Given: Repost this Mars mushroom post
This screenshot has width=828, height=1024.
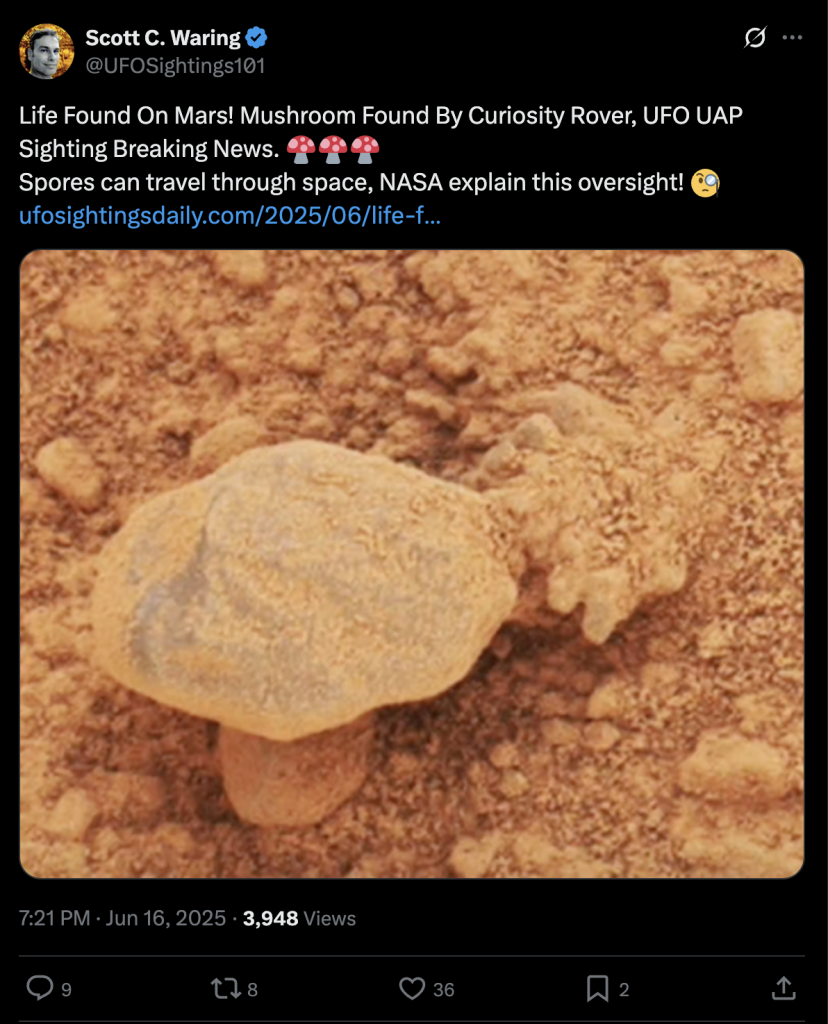Looking at the screenshot, I should tap(224, 989).
